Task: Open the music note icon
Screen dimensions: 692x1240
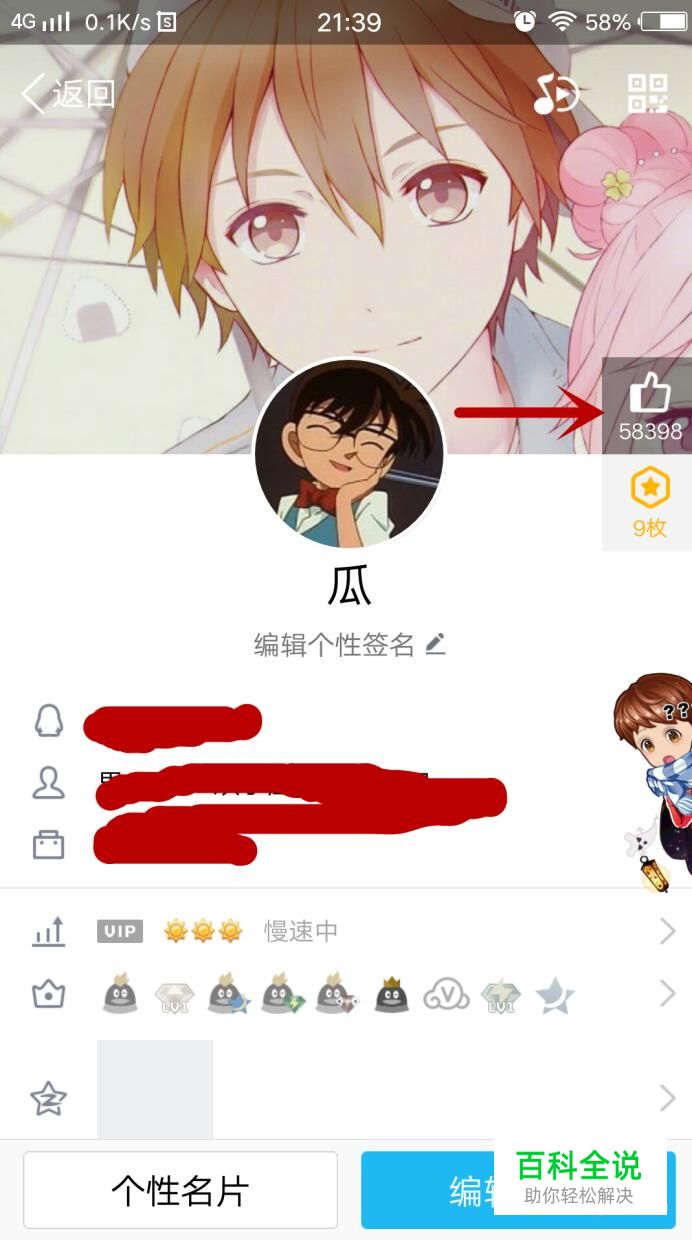Action: pyautogui.click(x=555, y=94)
